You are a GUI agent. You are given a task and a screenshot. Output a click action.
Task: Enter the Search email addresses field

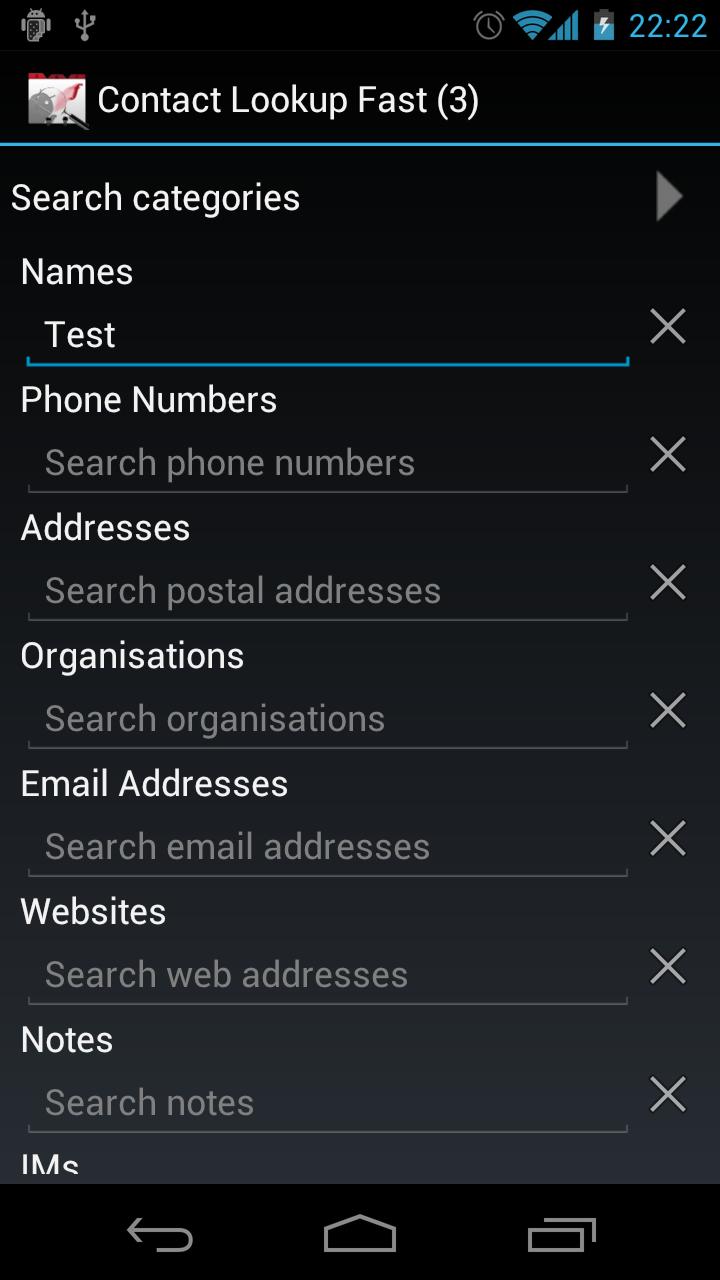(327, 847)
